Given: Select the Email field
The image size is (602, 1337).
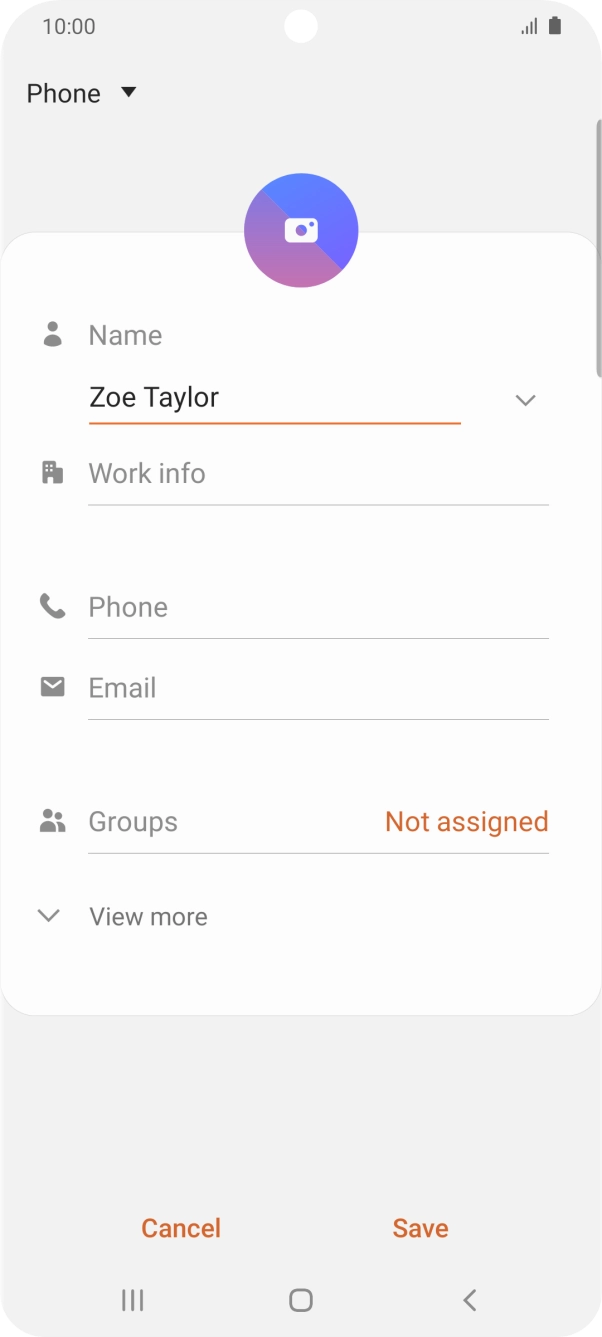Looking at the screenshot, I should click(317, 689).
